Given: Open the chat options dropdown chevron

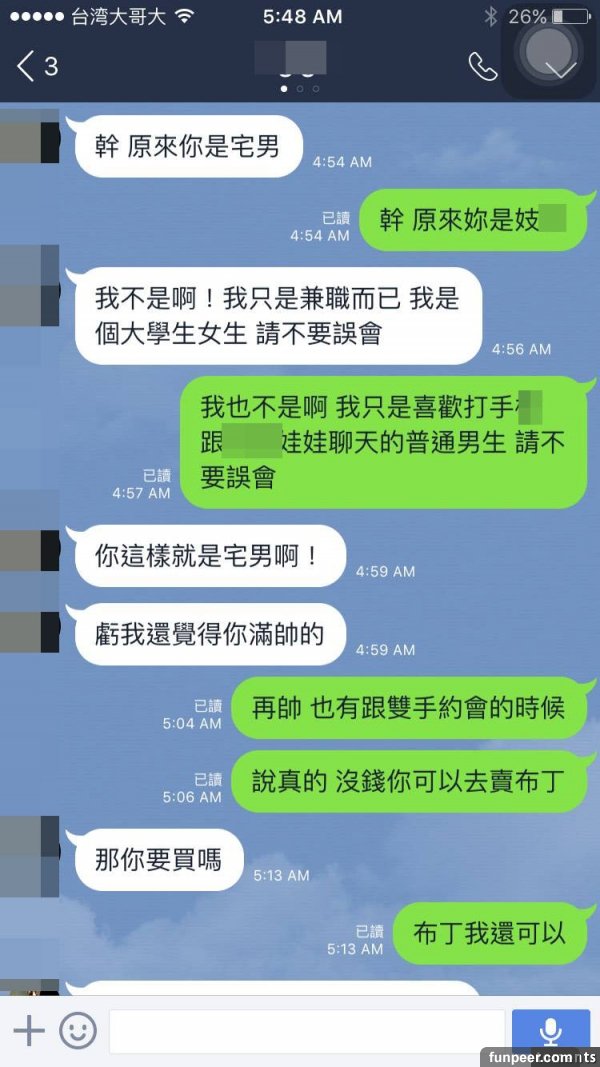Looking at the screenshot, I should (x=563, y=69).
